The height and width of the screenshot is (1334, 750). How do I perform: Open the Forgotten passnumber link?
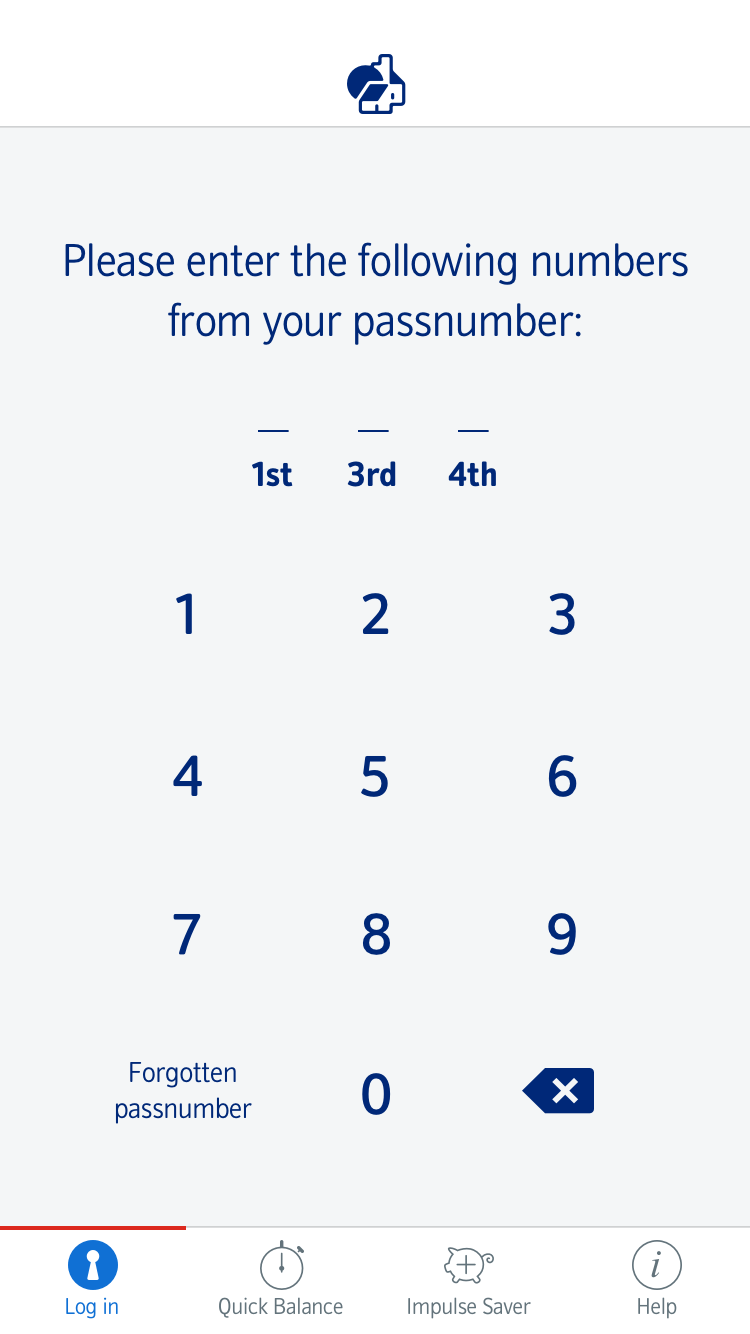[x=183, y=1091]
